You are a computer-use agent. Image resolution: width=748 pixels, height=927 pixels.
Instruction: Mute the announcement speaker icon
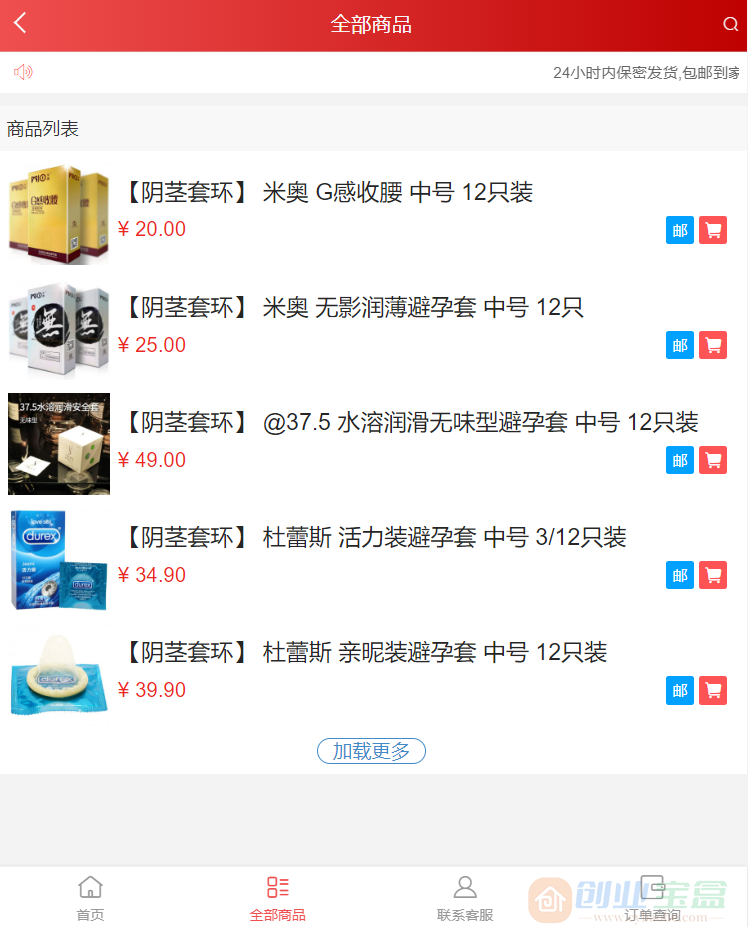click(22, 72)
